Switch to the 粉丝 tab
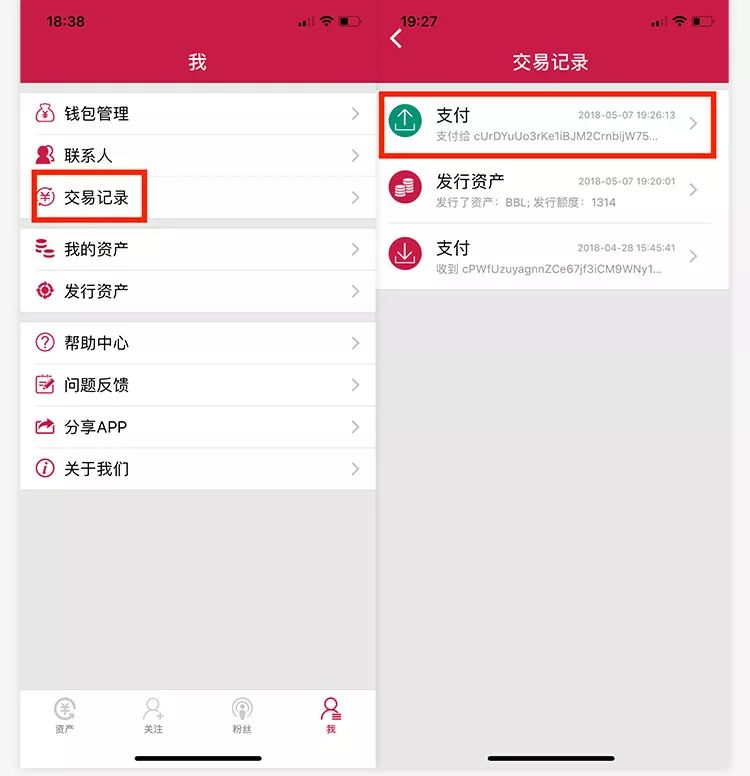750x776 pixels. pos(242,716)
